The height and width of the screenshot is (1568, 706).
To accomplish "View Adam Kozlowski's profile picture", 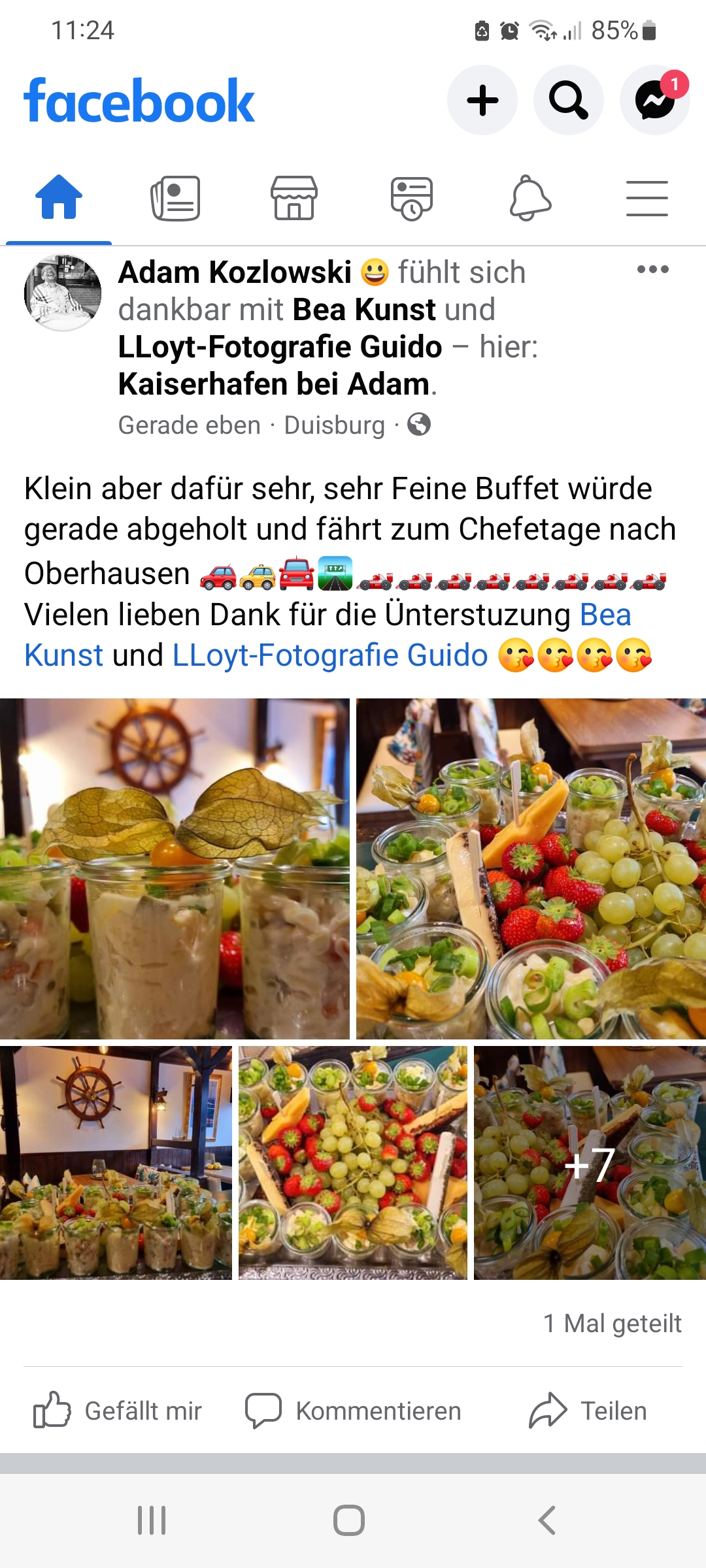I will tap(63, 293).
